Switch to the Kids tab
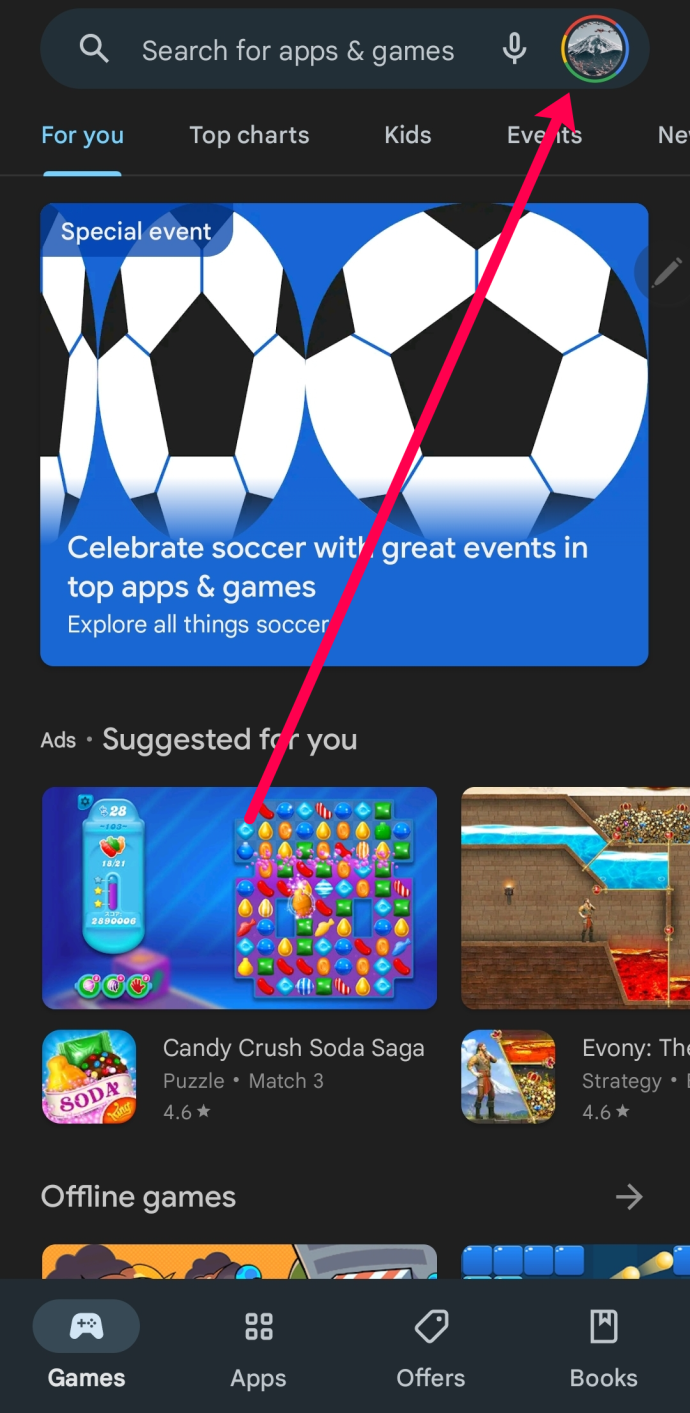This screenshot has width=690, height=1413. [408, 136]
